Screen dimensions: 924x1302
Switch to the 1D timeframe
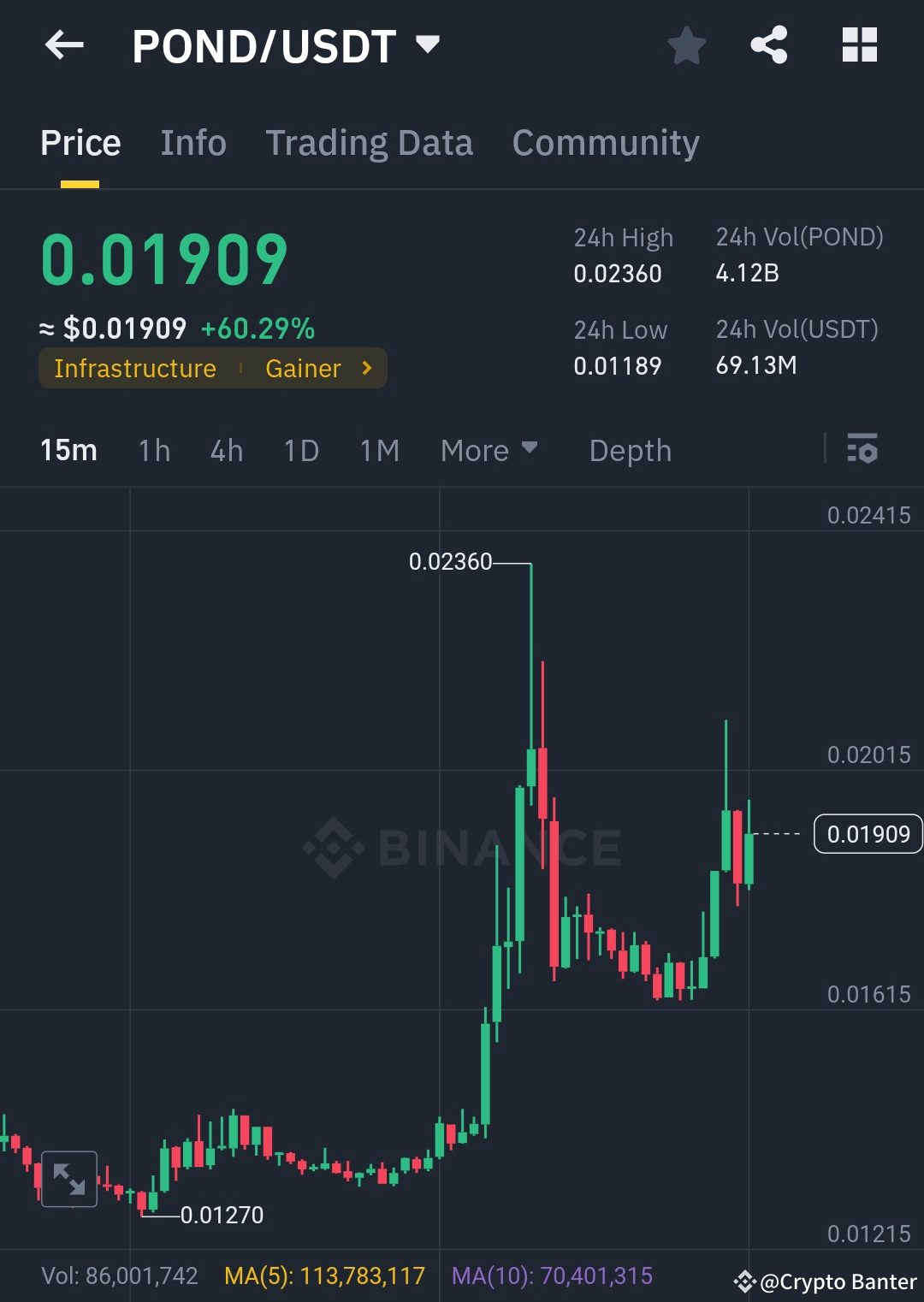(x=301, y=450)
